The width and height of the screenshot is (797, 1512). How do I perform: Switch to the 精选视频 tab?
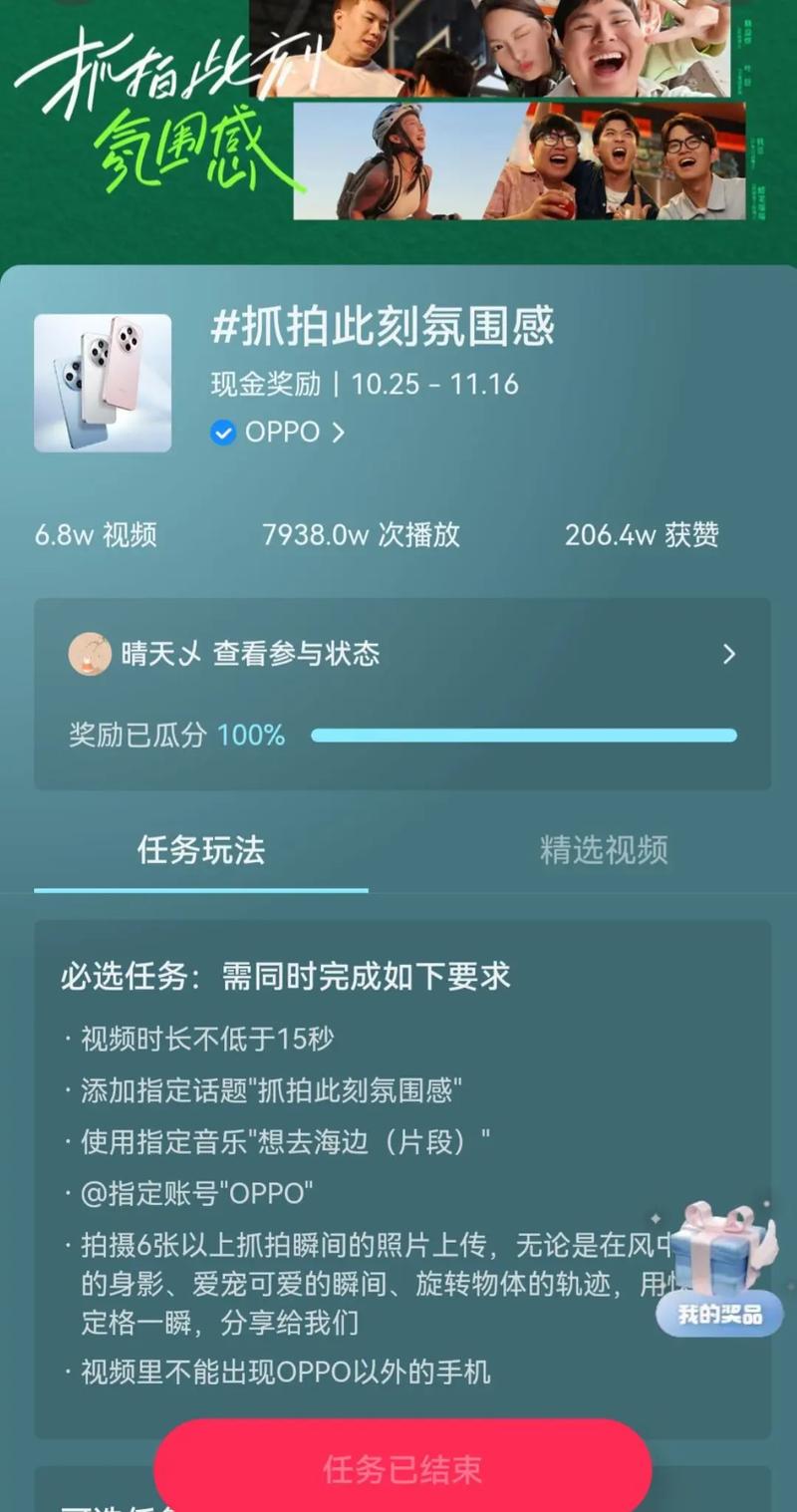point(604,849)
